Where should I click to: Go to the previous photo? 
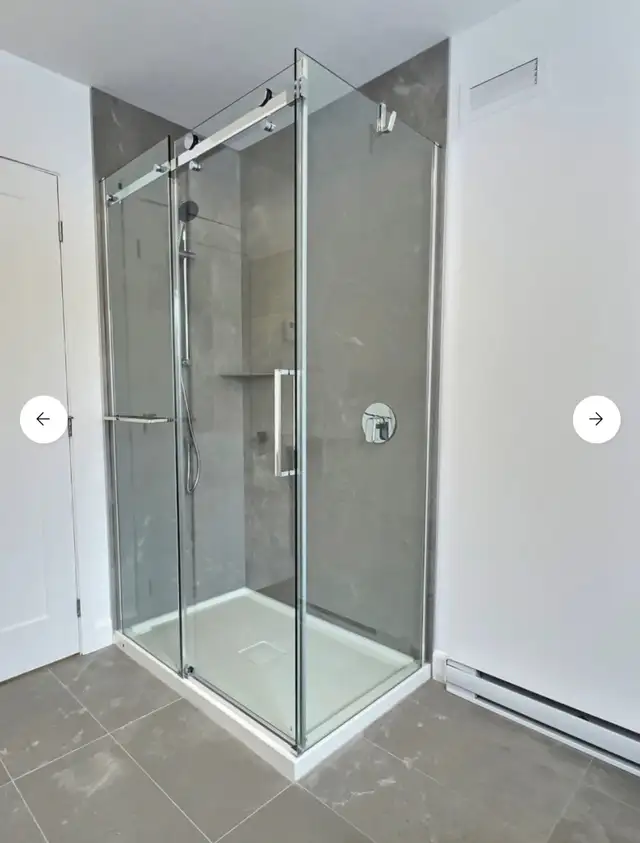[43, 419]
